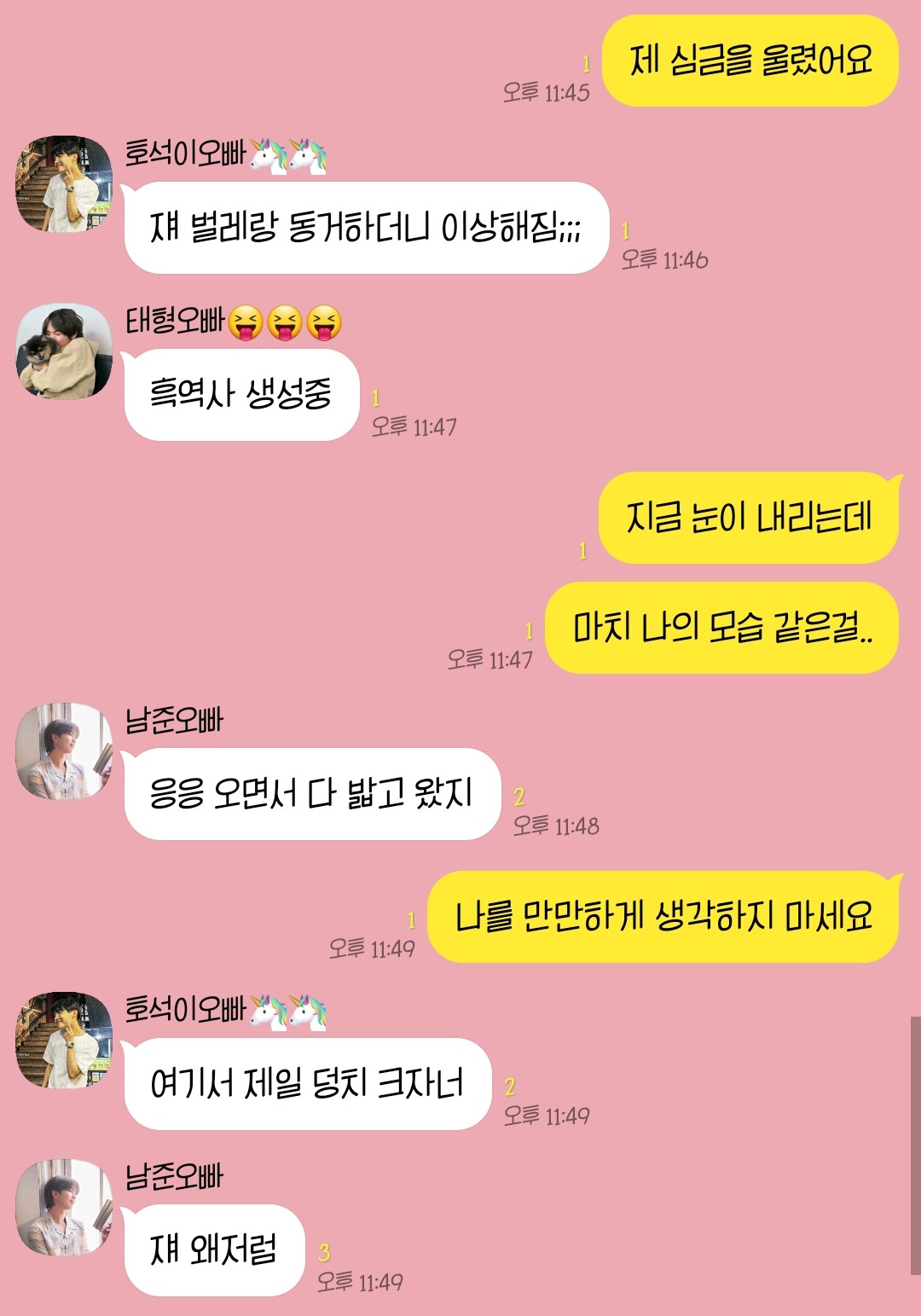Tap 호석이오빠's avatar above the 여기서 제일 덩치 message
This screenshot has height=1316, width=921.
point(64,1040)
